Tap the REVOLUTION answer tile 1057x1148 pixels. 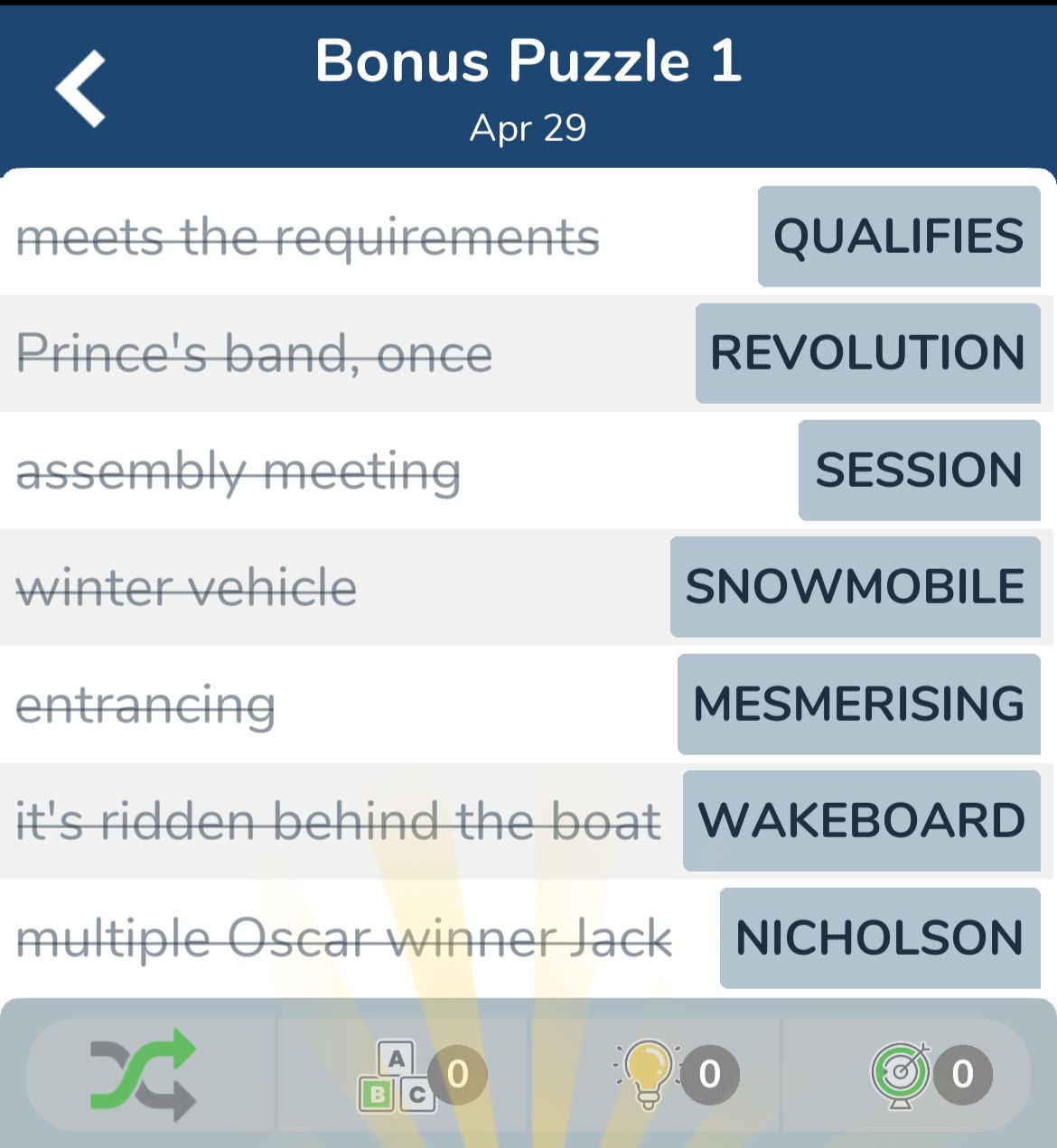(x=865, y=353)
